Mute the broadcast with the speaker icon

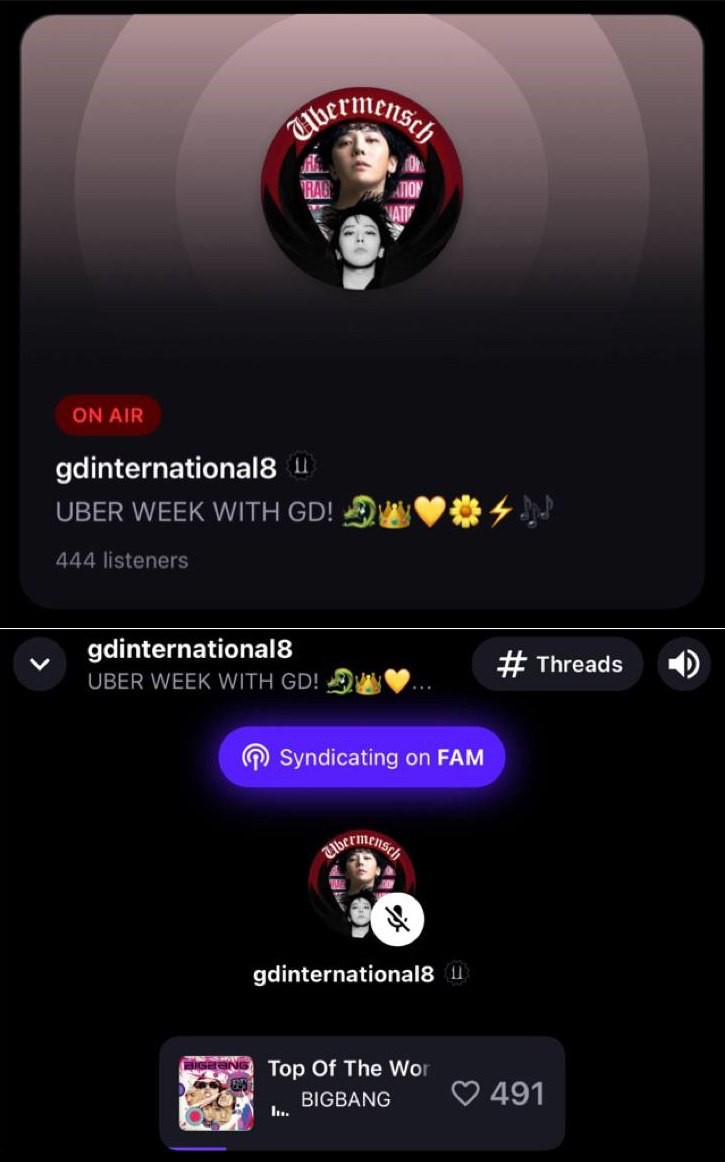(x=684, y=665)
